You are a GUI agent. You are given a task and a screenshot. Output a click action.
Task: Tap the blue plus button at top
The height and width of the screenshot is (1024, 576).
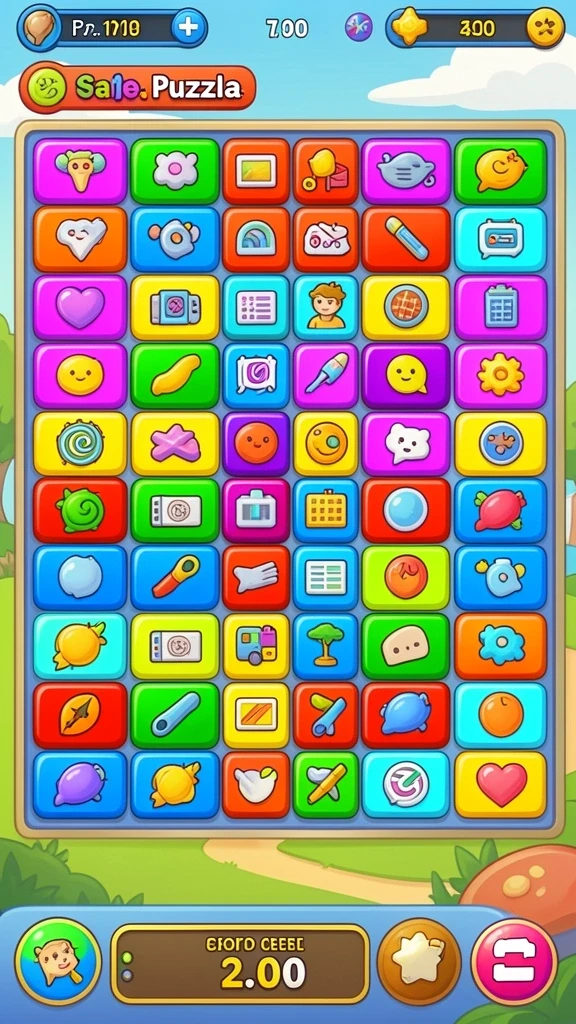click(x=188, y=27)
